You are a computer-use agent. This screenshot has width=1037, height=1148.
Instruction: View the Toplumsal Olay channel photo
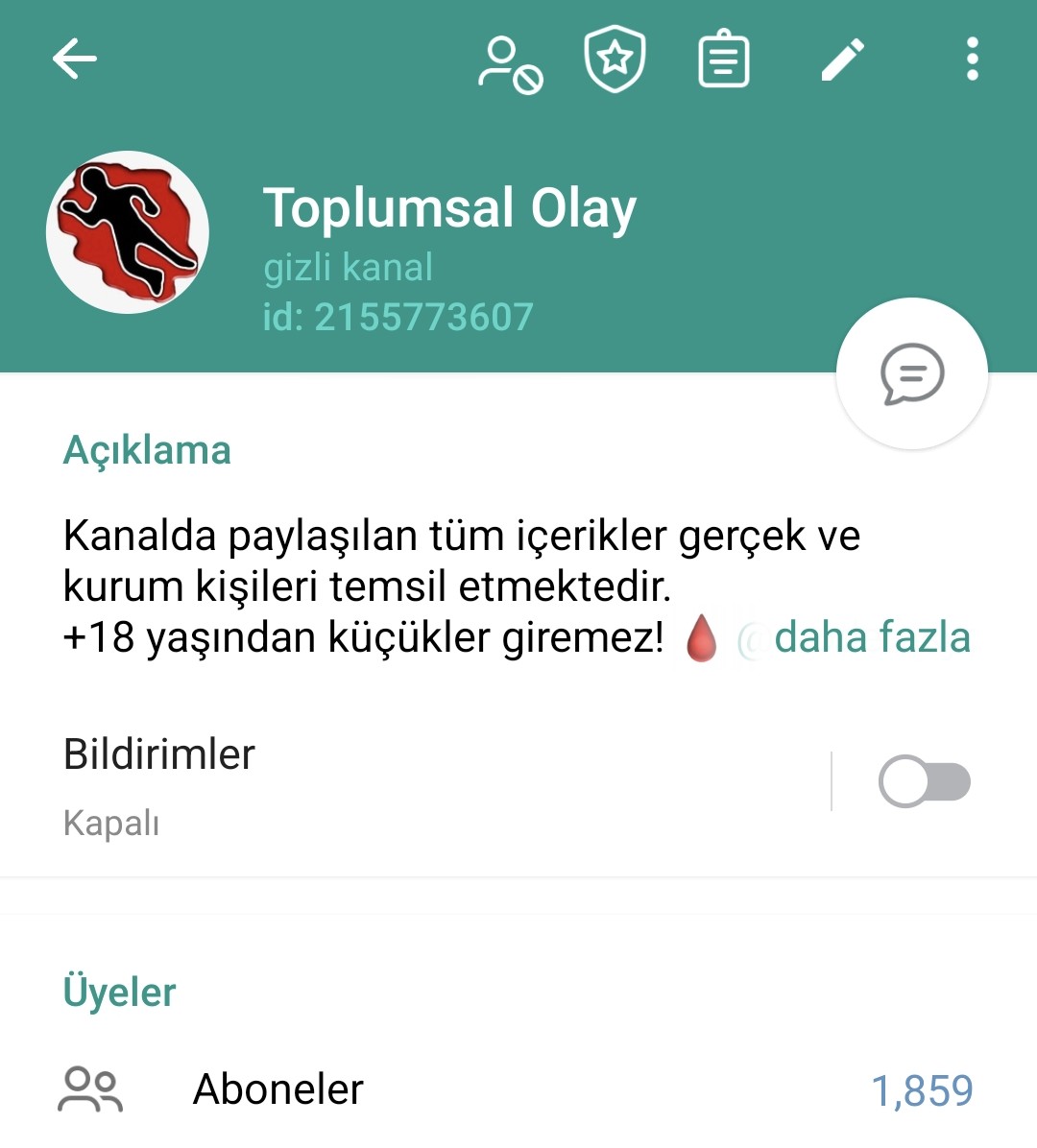128,232
